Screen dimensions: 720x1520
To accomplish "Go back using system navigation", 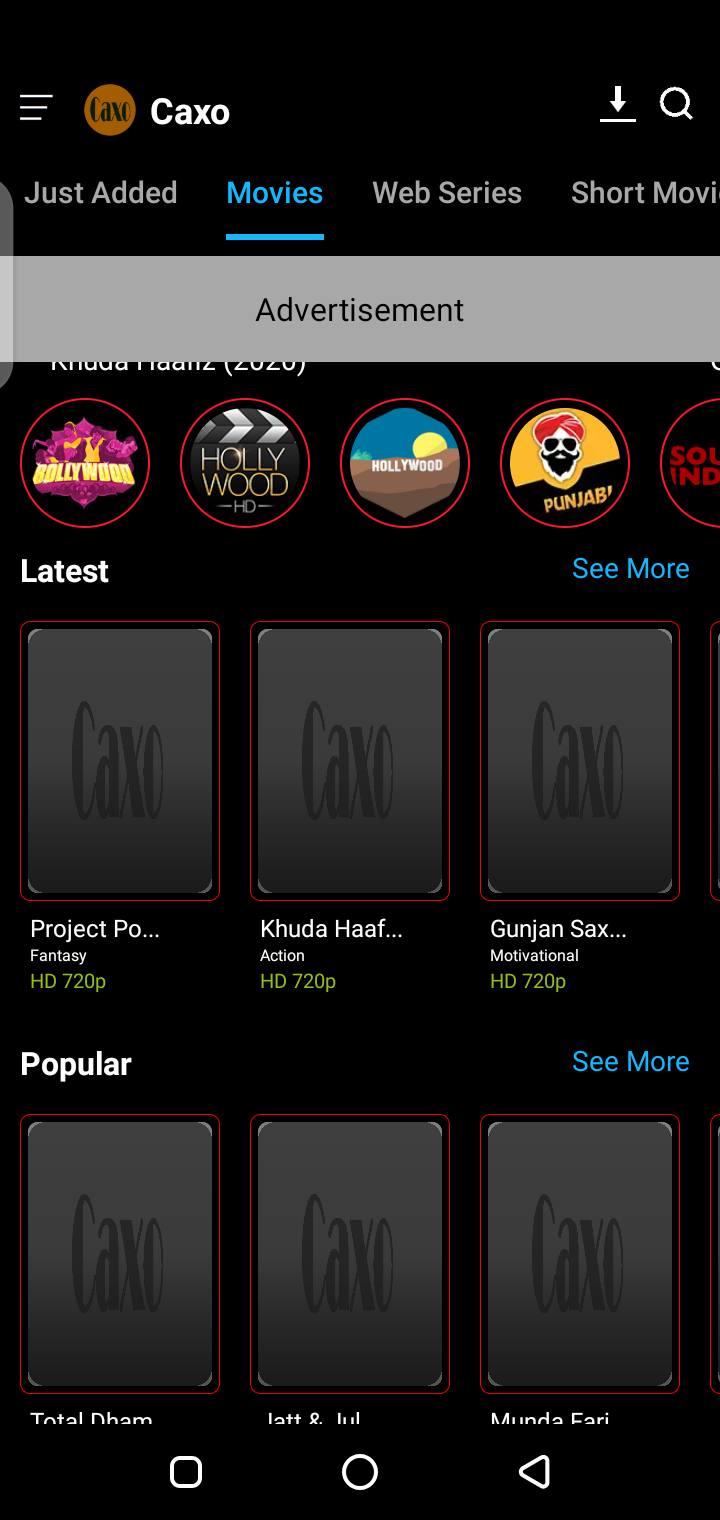I will click(534, 1472).
